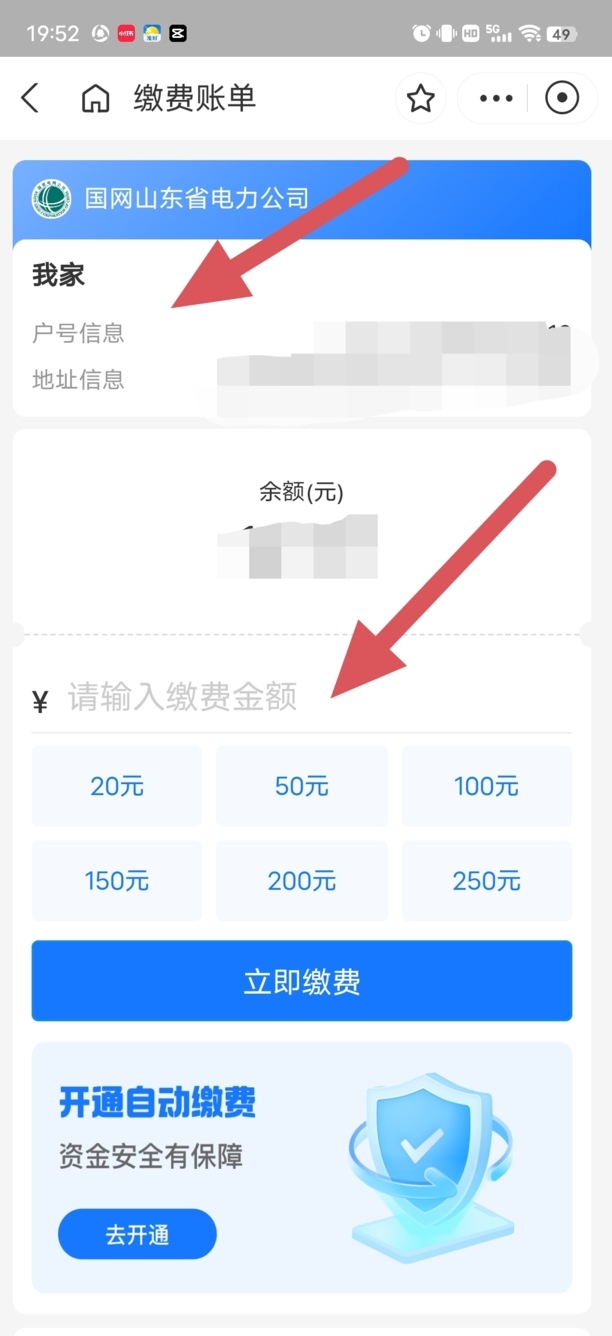Go back from the 缴费账单 page

(30, 98)
